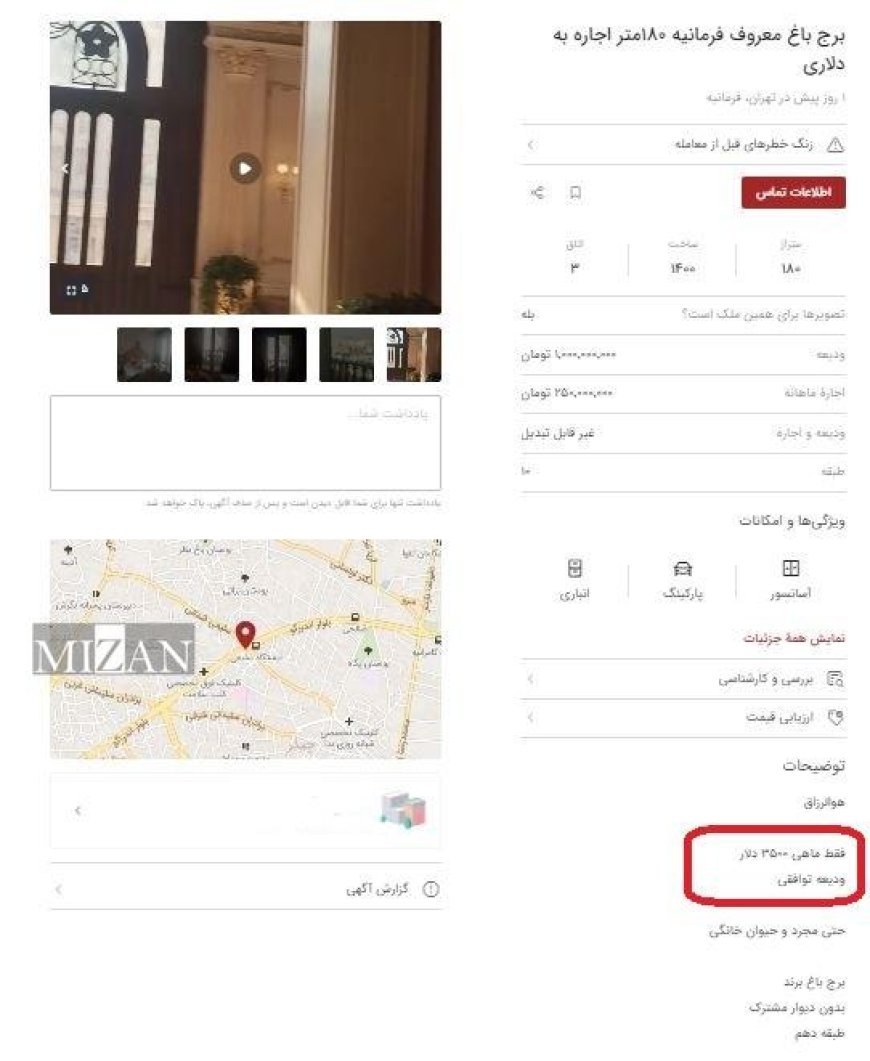
Task: Open the banner card below the map
Action: 245,810
